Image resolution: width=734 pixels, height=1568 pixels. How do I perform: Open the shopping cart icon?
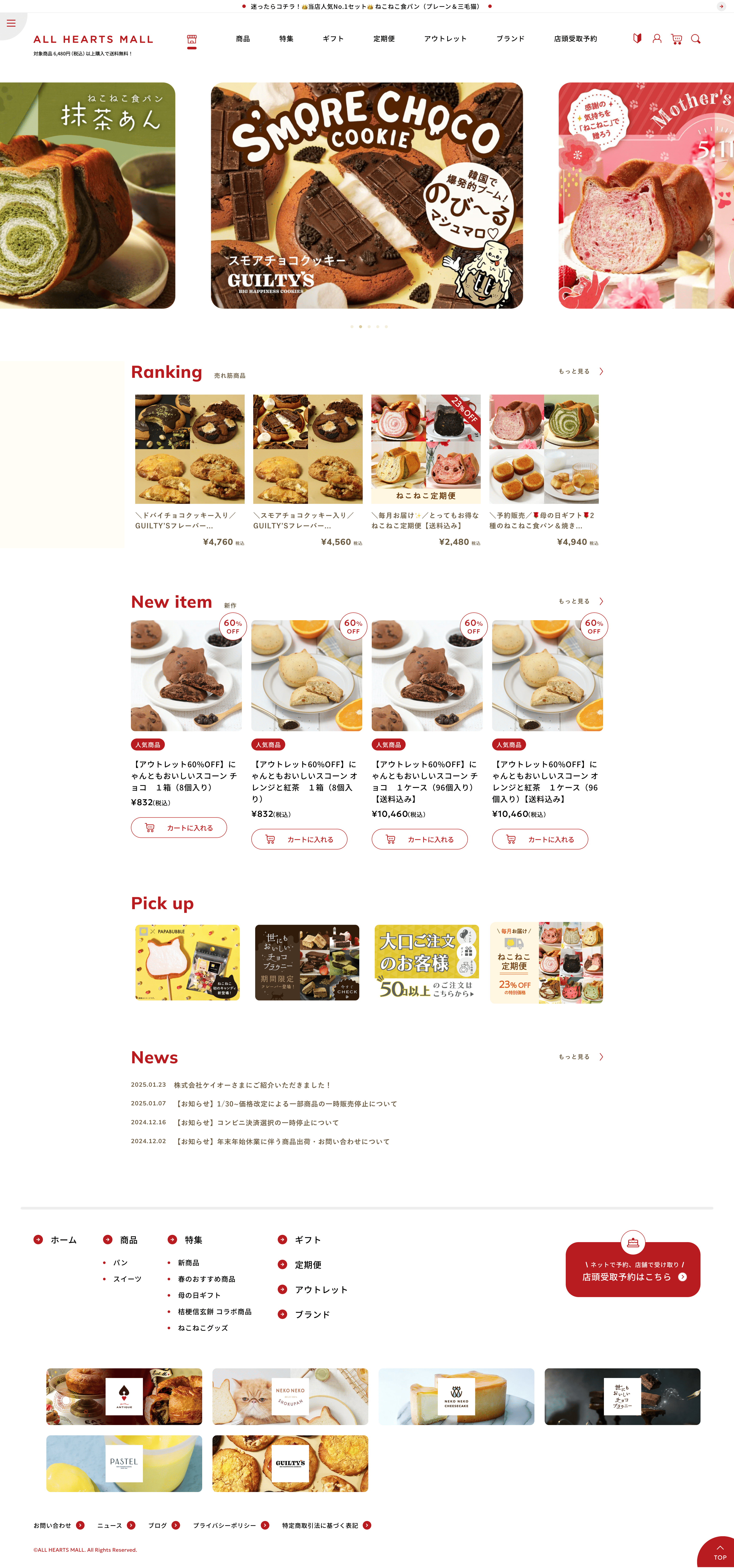pyautogui.click(x=676, y=39)
